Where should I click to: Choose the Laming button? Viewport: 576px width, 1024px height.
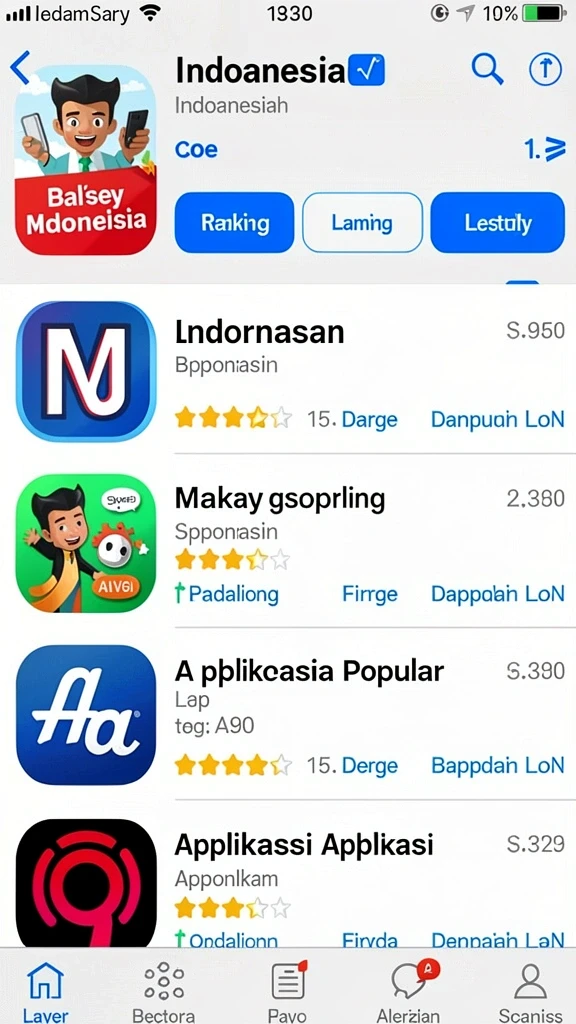[x=362, y=223]
